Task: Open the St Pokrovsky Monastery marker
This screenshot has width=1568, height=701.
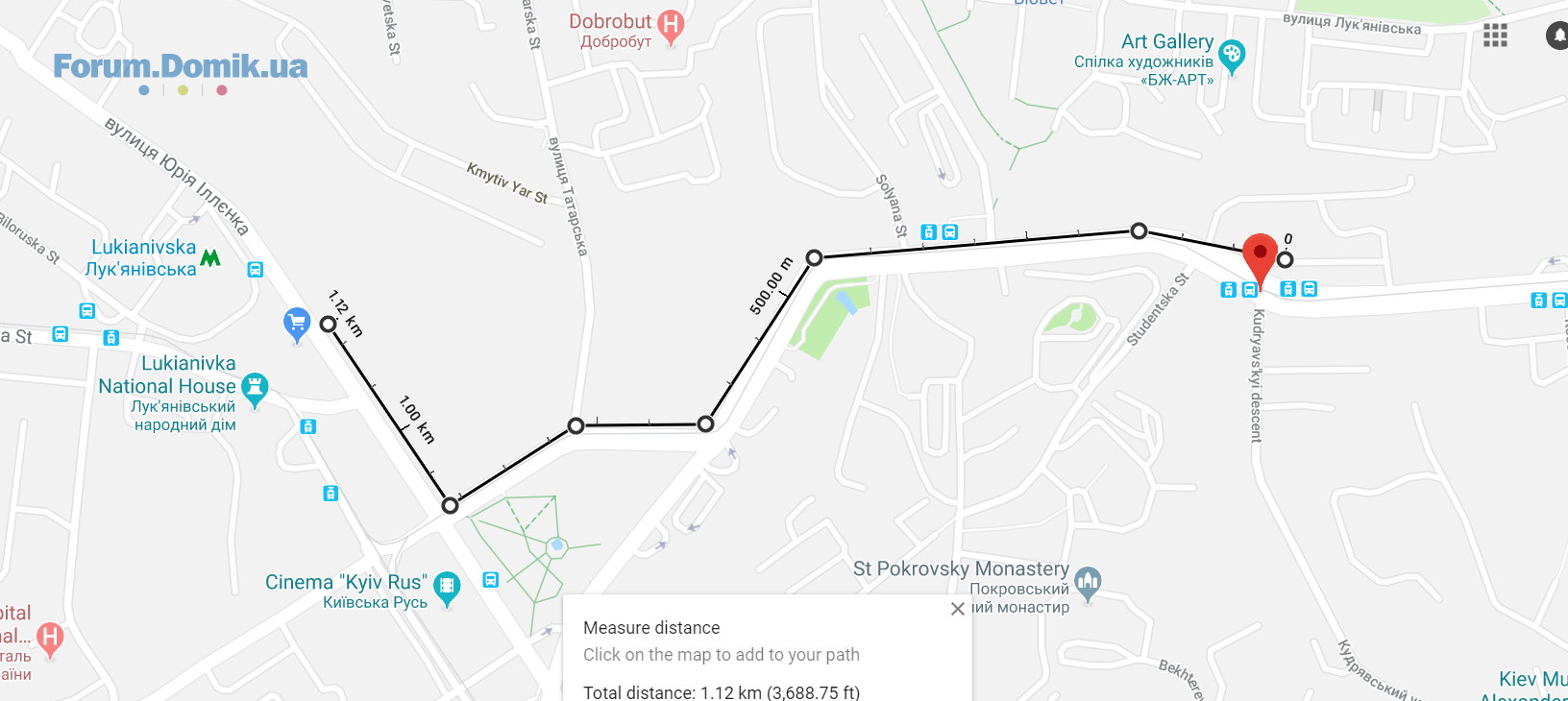Action: pyautogui.click(x=1088, y=582)
